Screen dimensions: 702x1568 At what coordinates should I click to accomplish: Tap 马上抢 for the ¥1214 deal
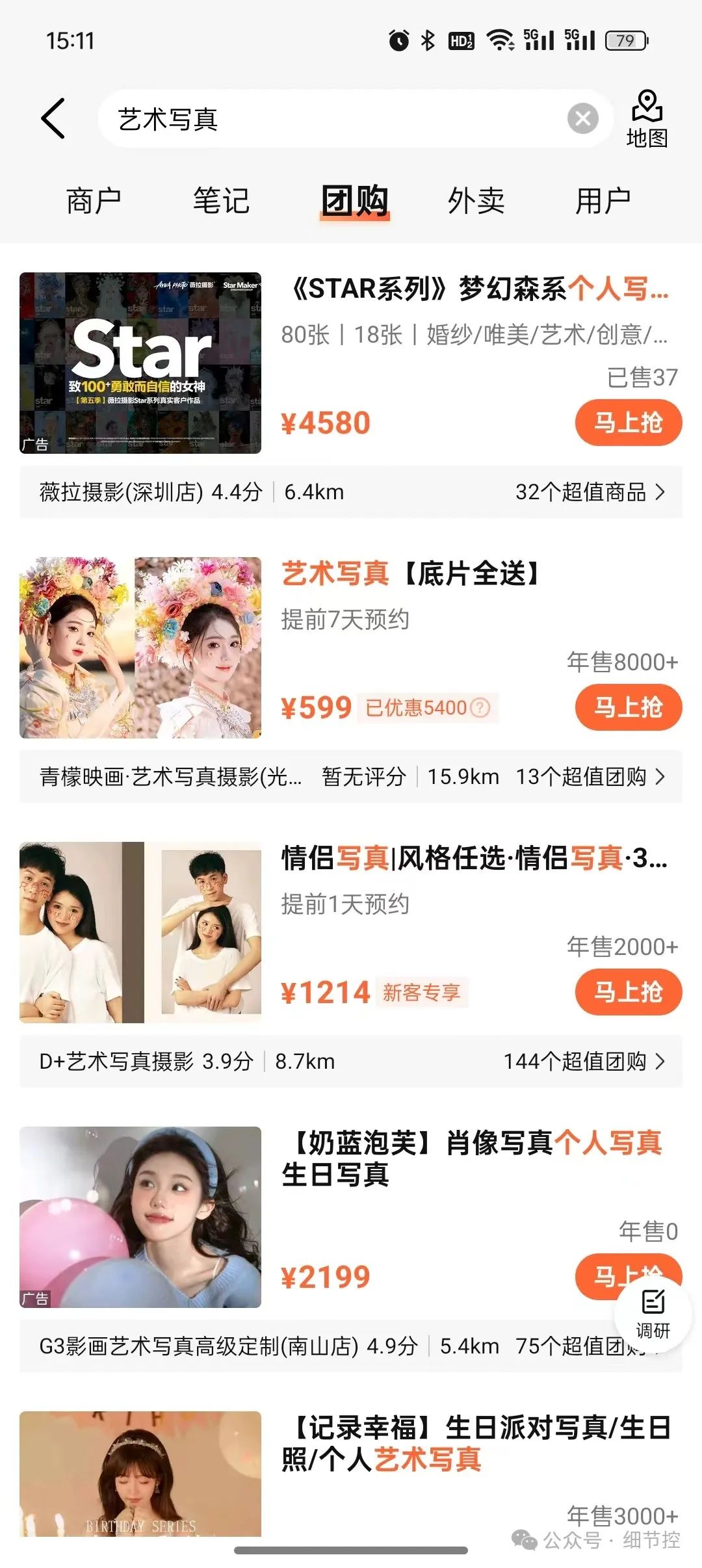(x=628, y=992)
